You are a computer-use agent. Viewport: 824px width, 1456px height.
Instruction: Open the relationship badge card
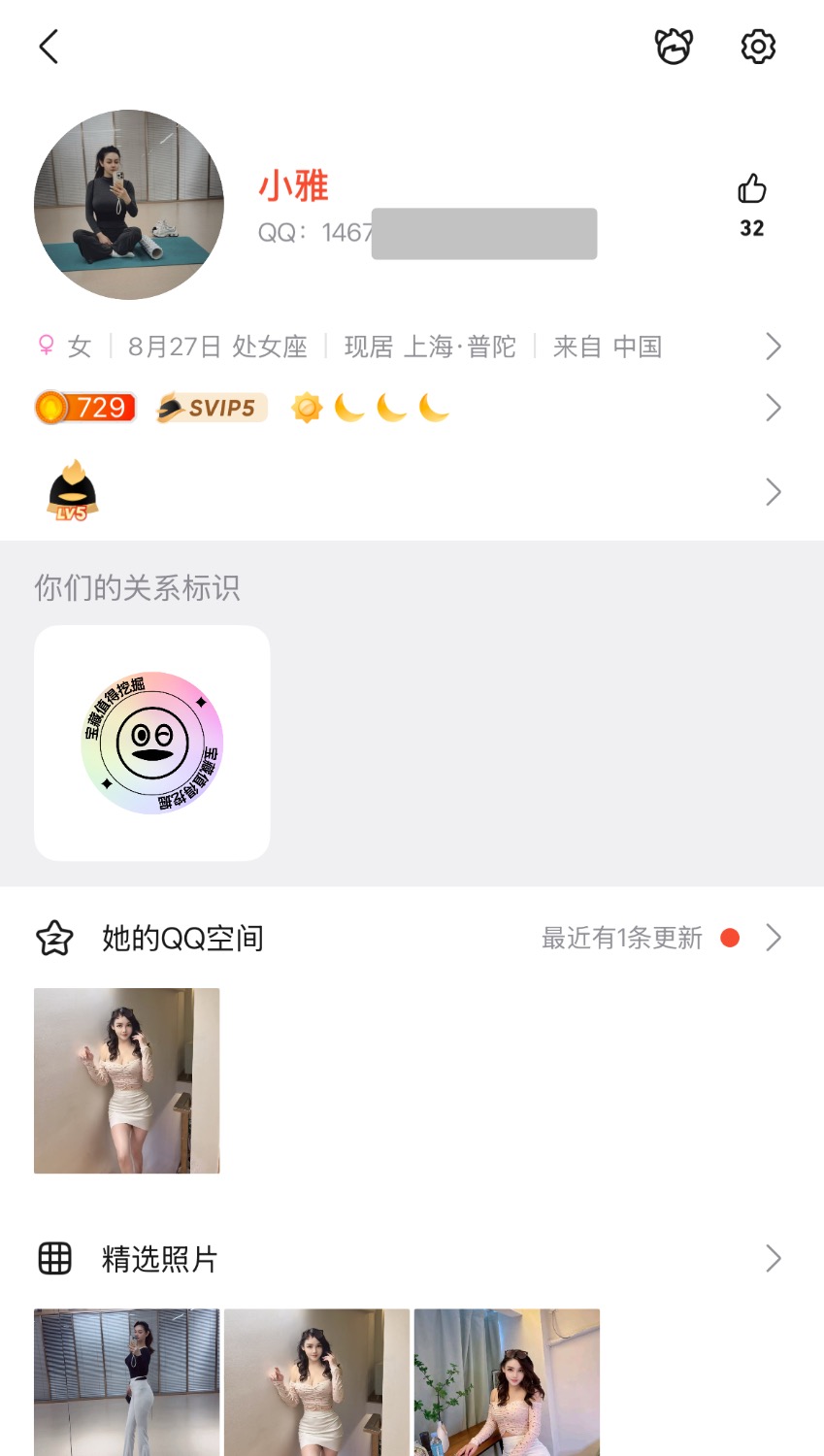tap(152, 743)
